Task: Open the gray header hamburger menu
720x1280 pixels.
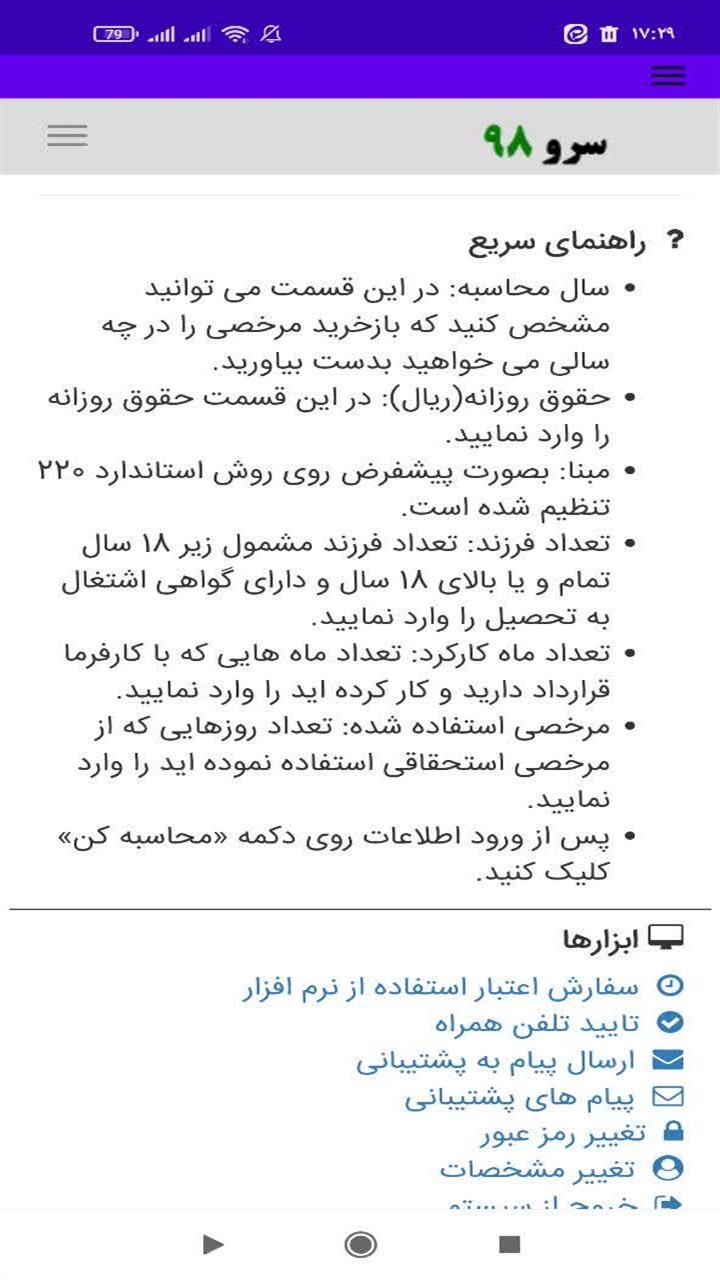Action: pos(67,135)
